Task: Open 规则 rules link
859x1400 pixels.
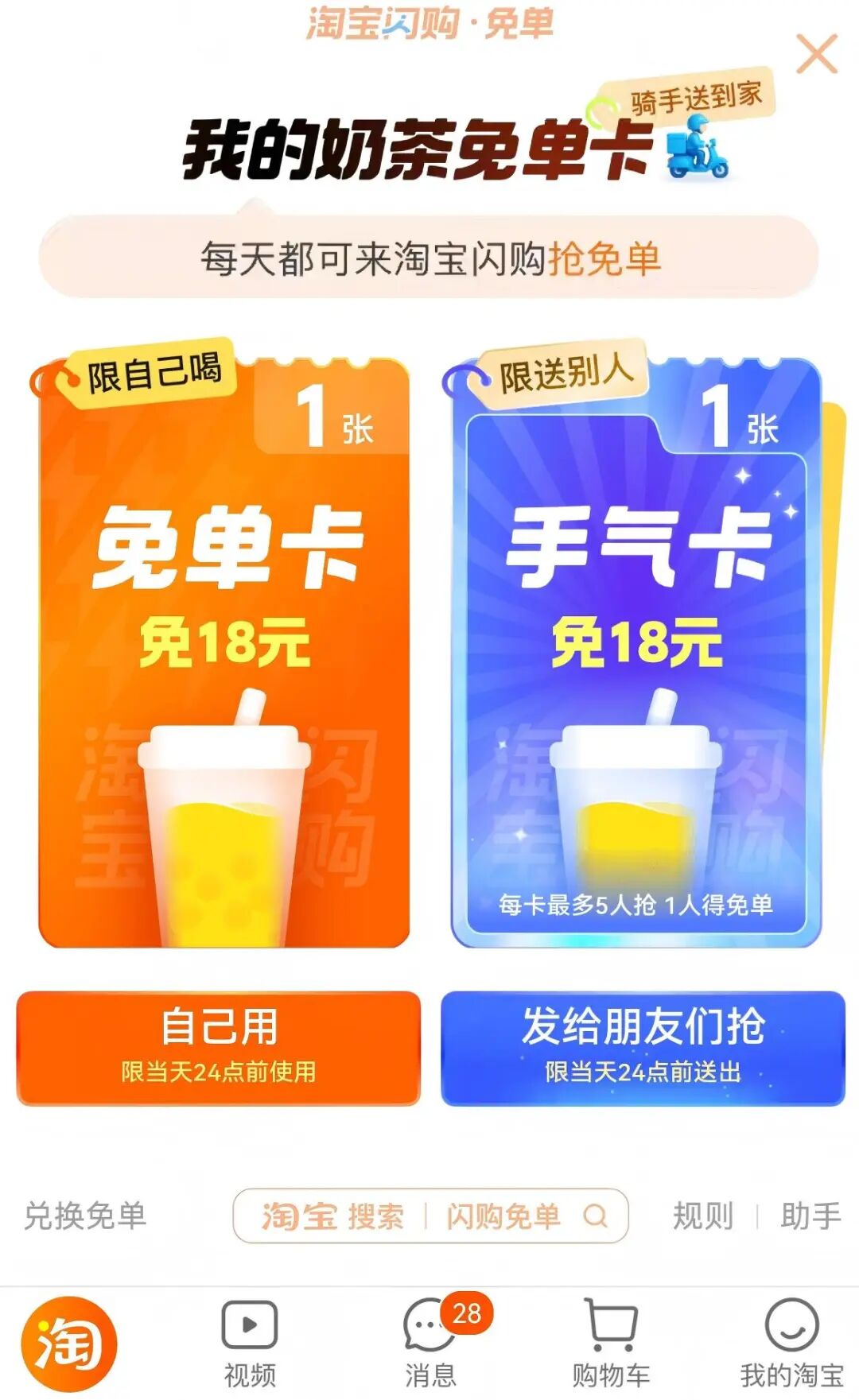Action: [702, 1216]
